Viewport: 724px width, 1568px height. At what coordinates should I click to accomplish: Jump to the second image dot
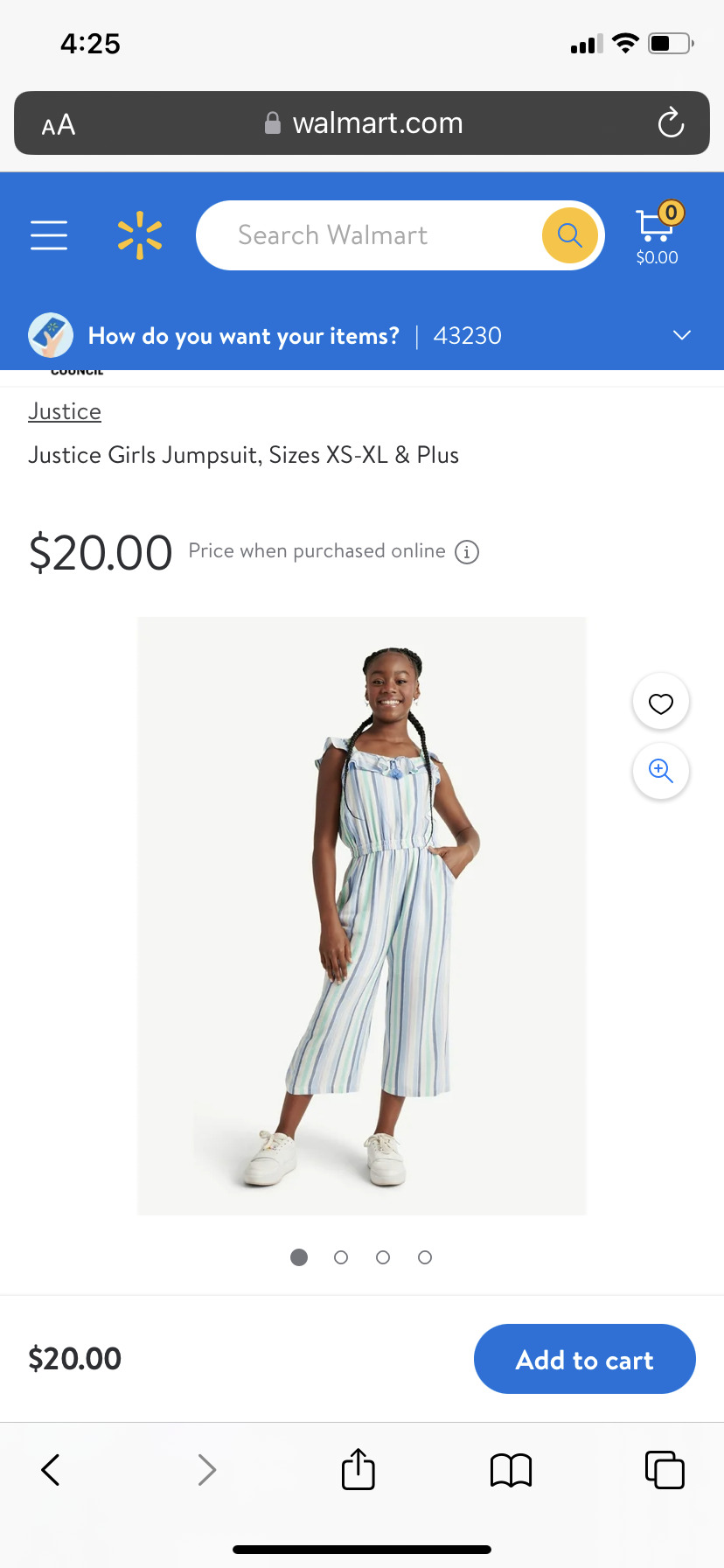[341, 1257]
